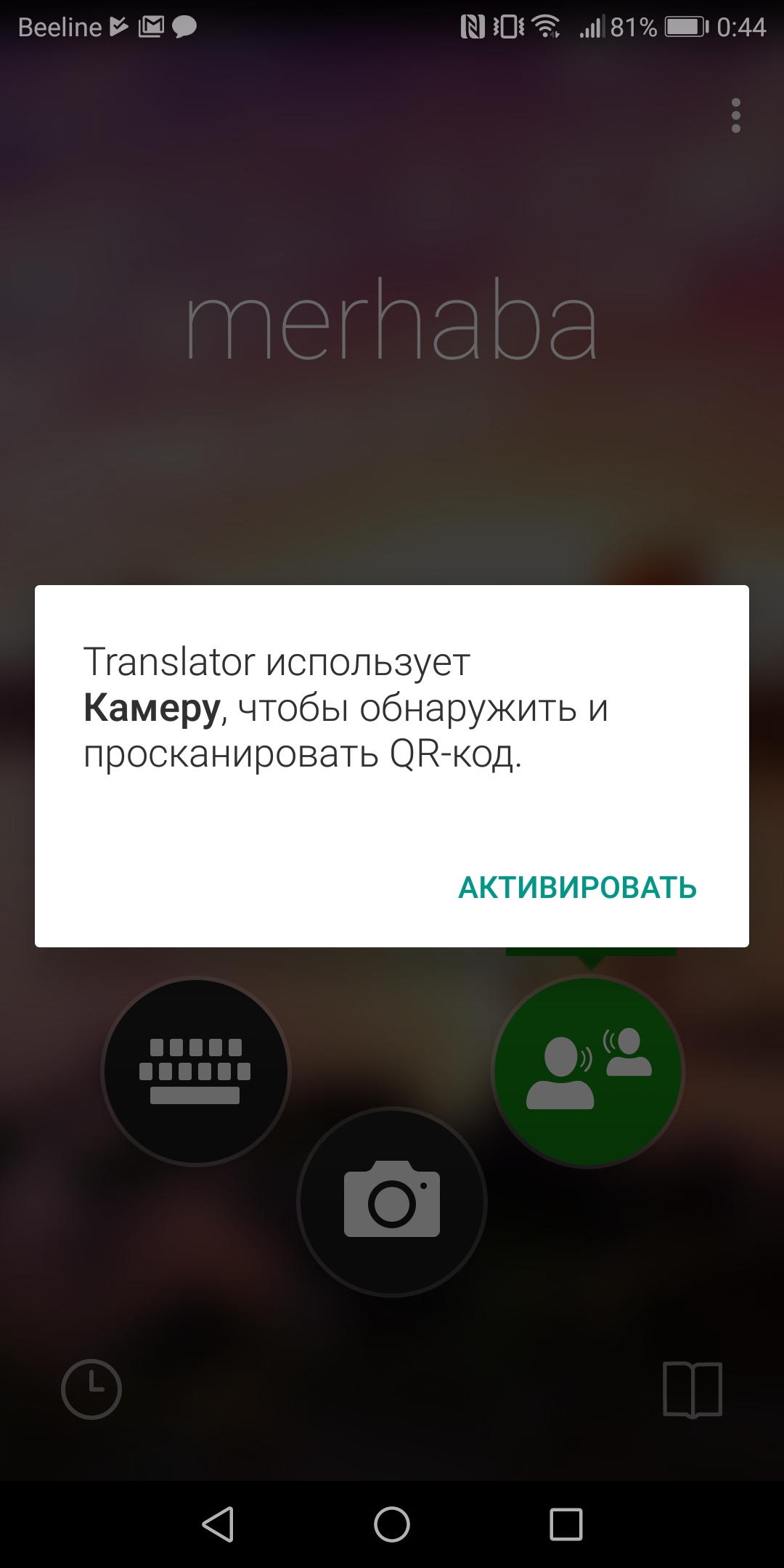Open the phrasebook icon

693,1389
